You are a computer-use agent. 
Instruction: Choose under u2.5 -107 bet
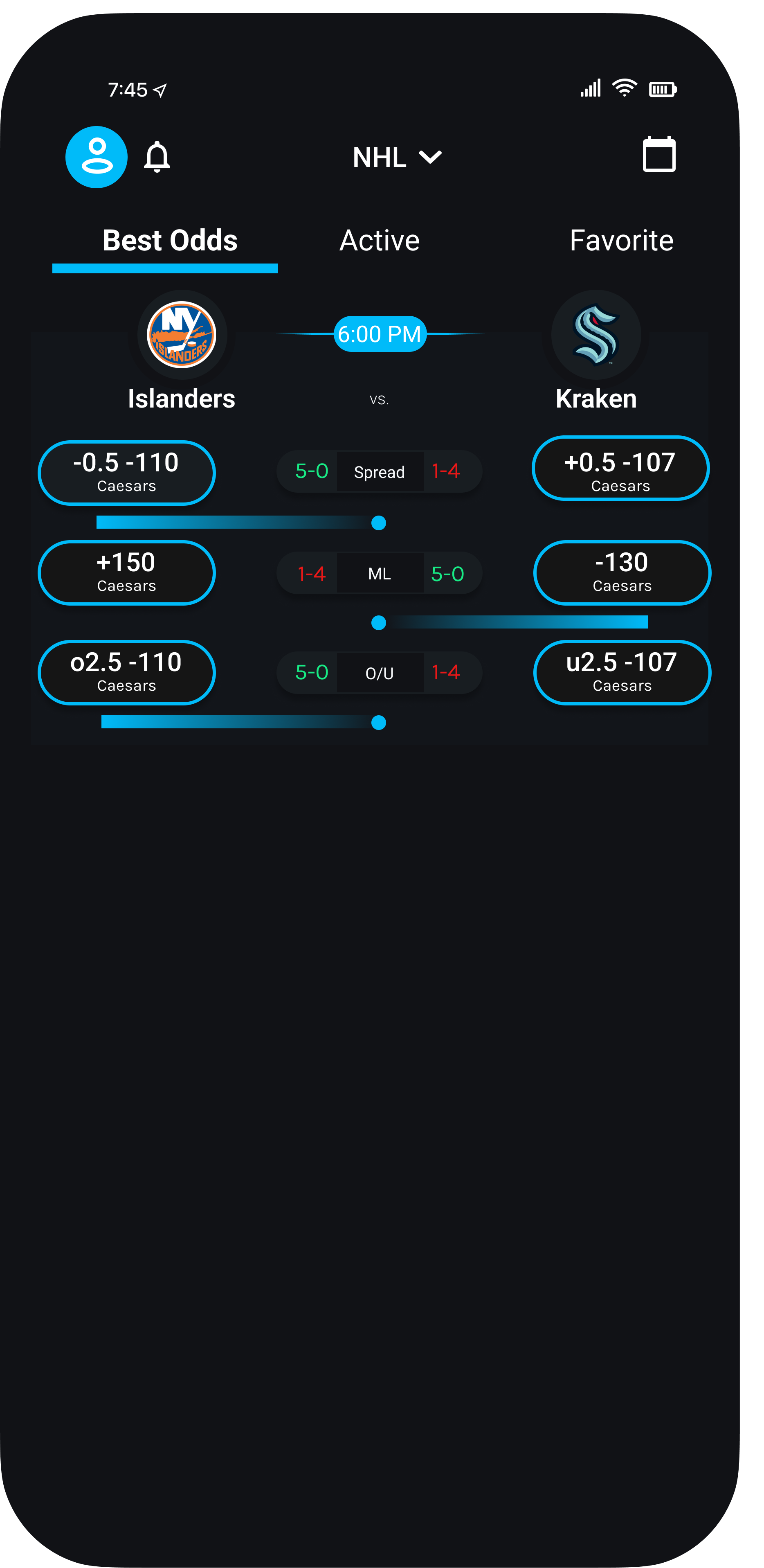622,672
